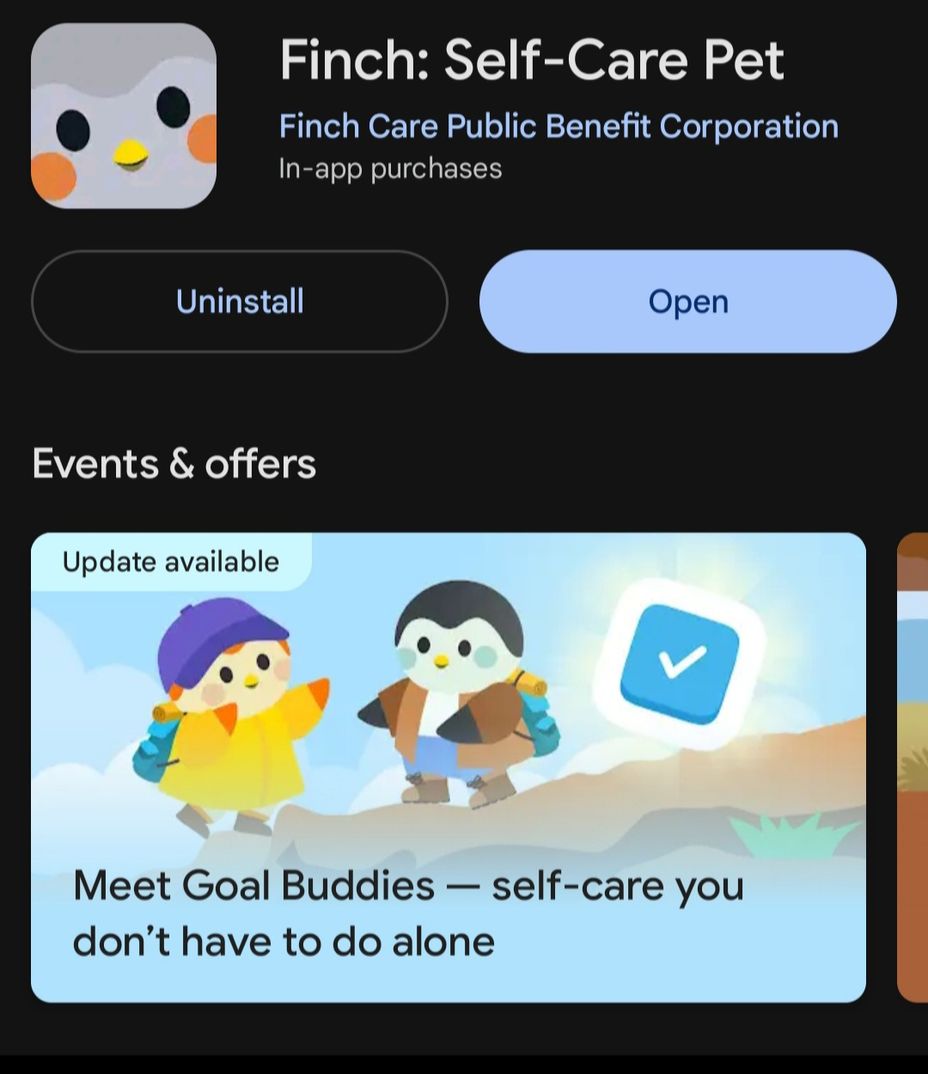The image size is (928, 1074).
Task: View Finch Care Public Benefit Corporation developer page
Action: tap(558, 127)
